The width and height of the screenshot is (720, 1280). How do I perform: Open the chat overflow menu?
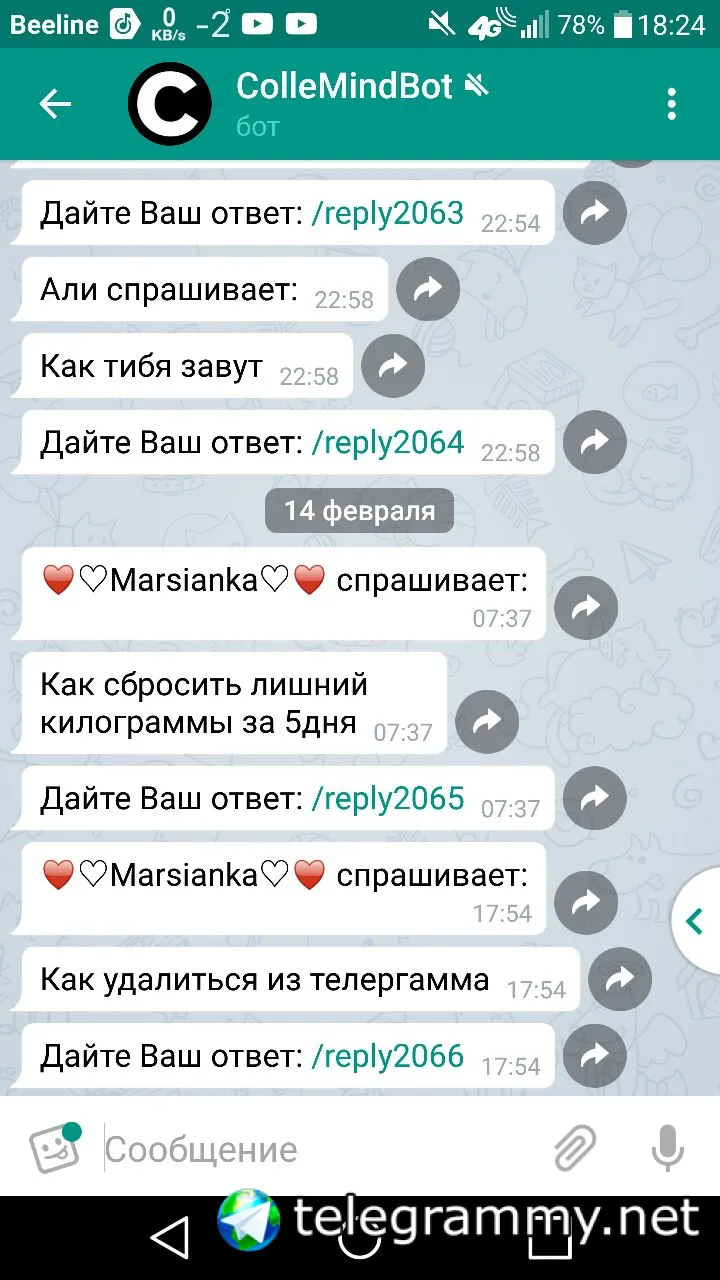coord(672,104)
